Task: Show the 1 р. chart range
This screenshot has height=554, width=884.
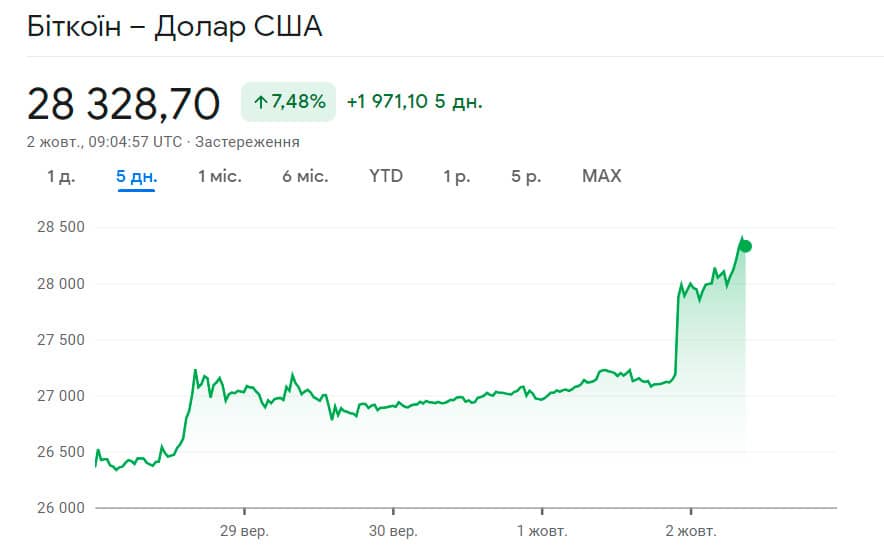Action: pos(457,177)
